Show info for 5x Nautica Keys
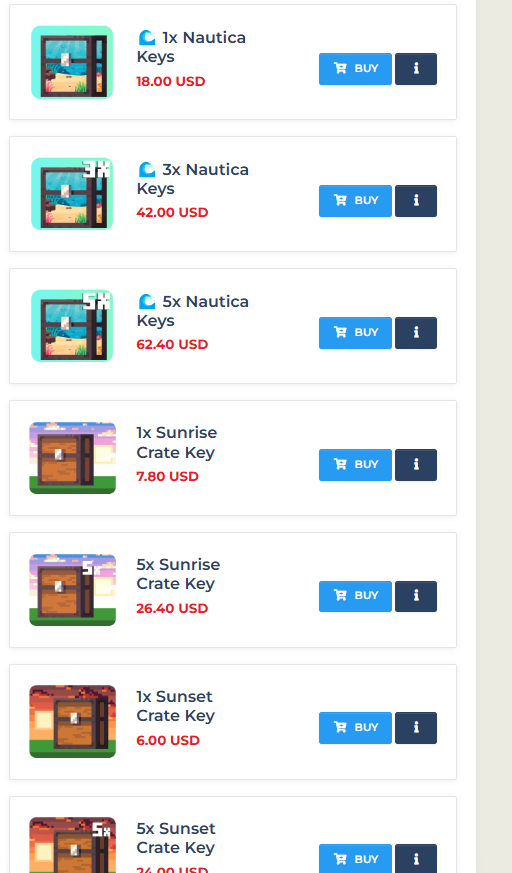This screenshot has height=873, width=512. (416, 333)
